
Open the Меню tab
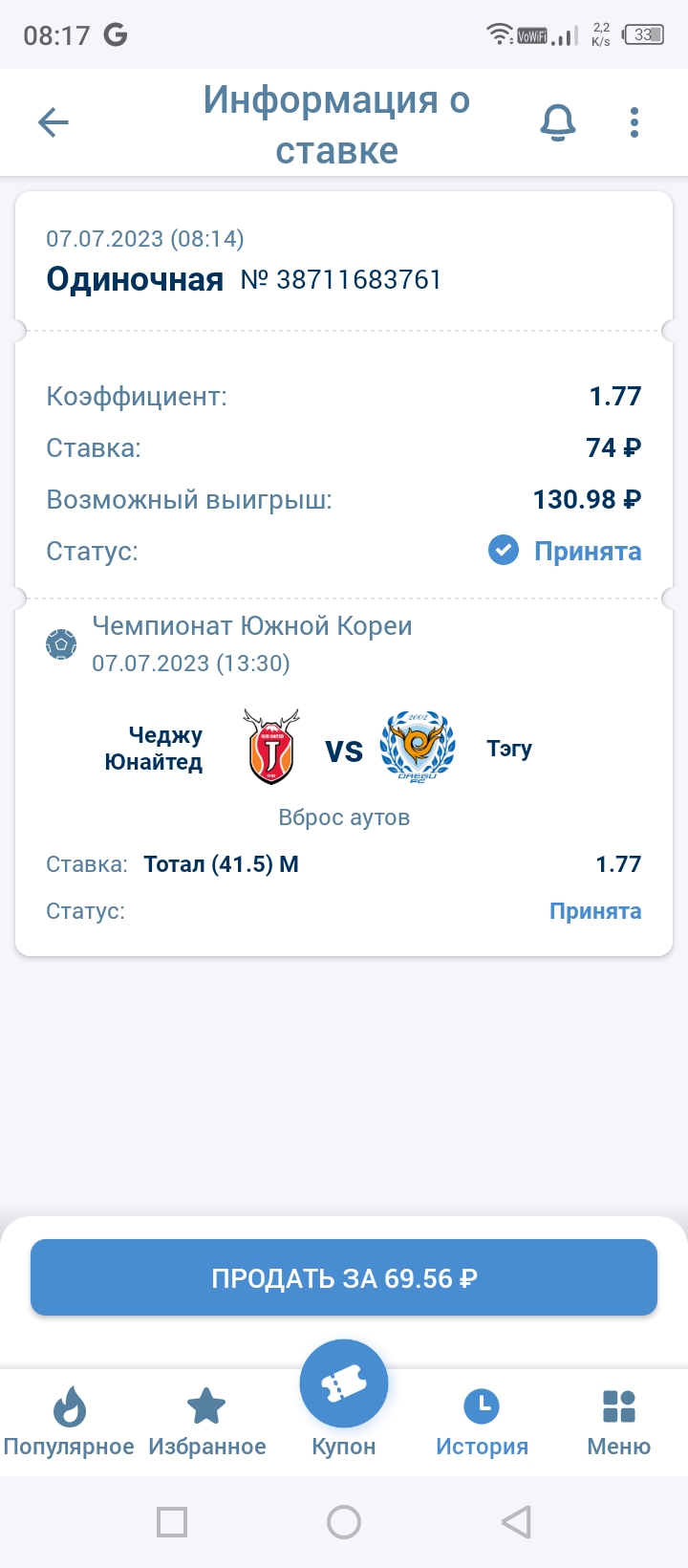tap(618, 1421)
